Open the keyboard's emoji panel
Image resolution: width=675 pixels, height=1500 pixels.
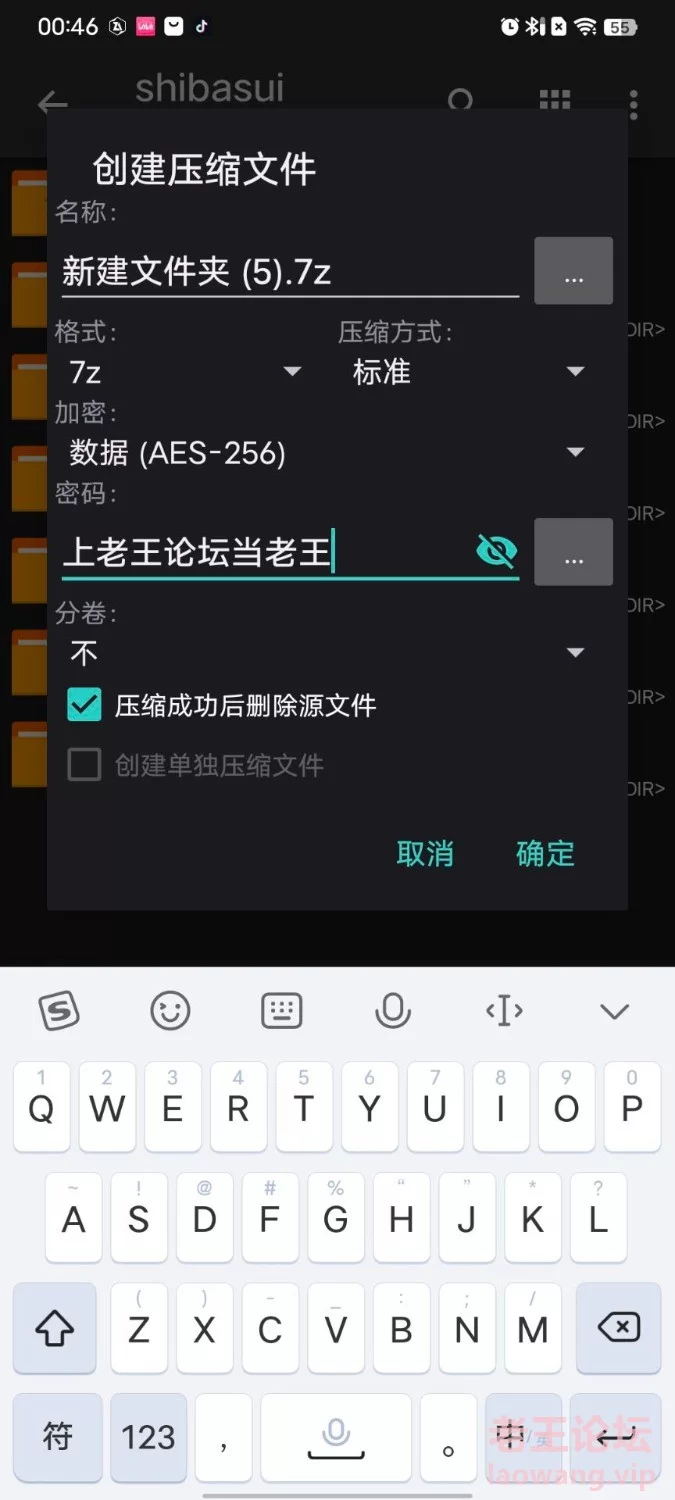[170, 1012]
